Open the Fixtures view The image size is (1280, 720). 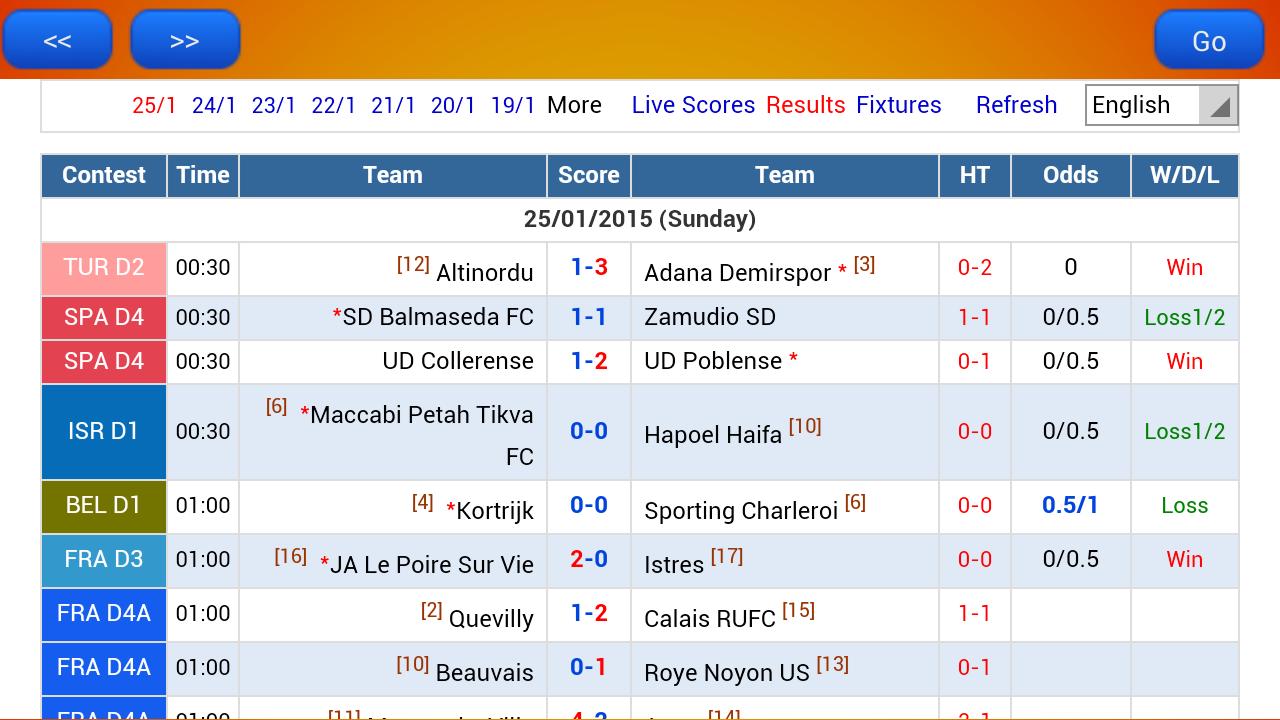tap(898, 105)
